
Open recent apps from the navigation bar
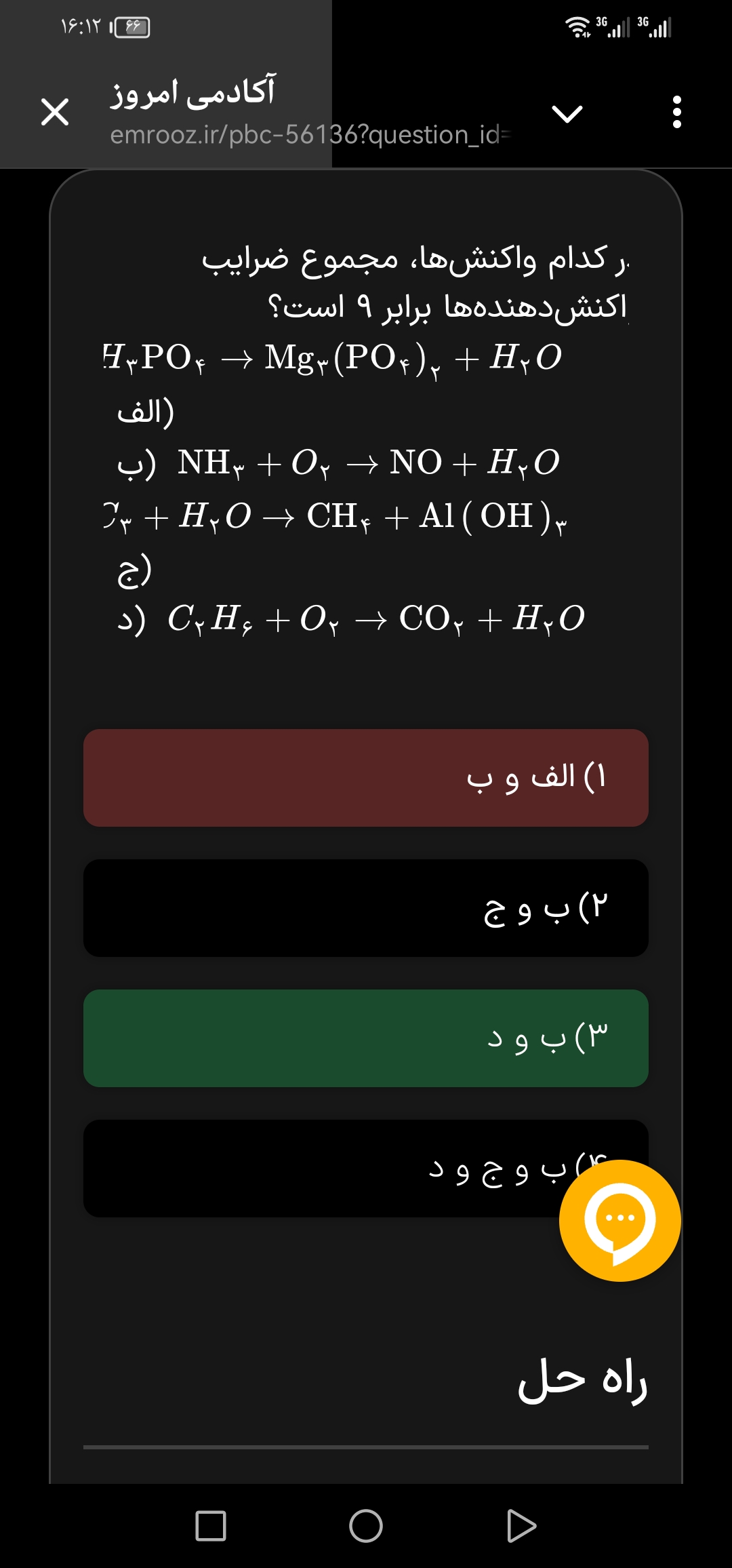(211, 1526)
